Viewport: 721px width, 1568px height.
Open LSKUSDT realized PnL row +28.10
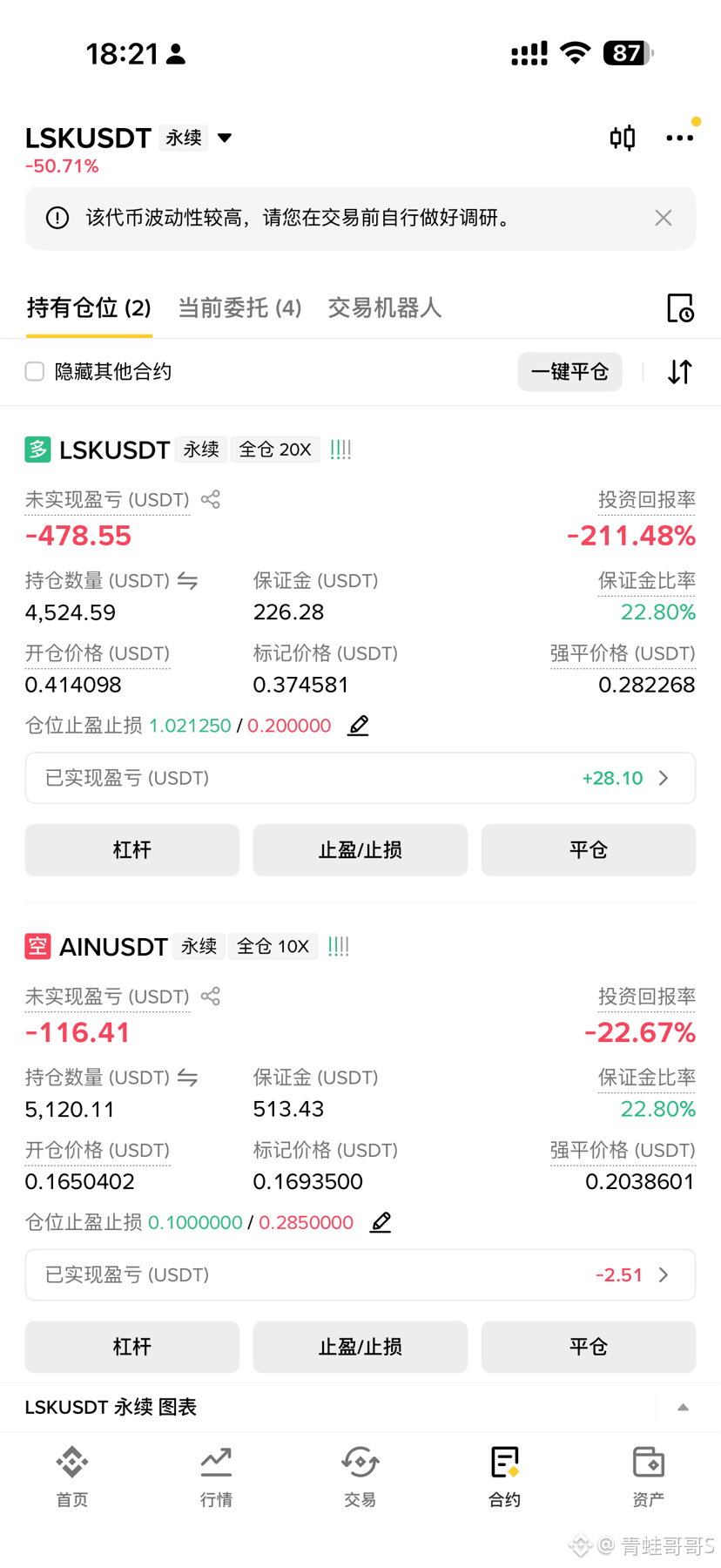point(360,778)
